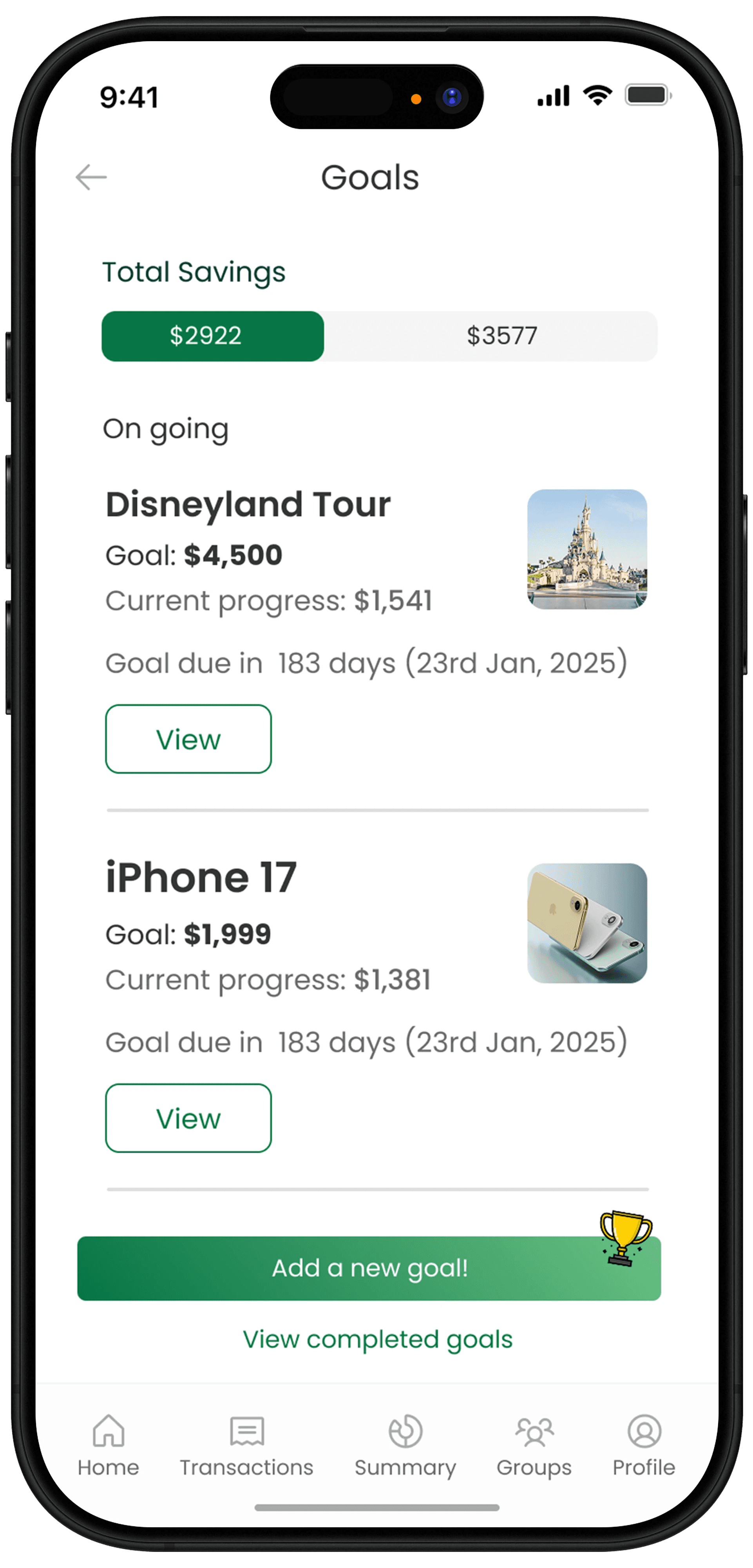This screenshot has height=1568, width=753.
Task: Add a new goal
Action: pos(369,1269)
